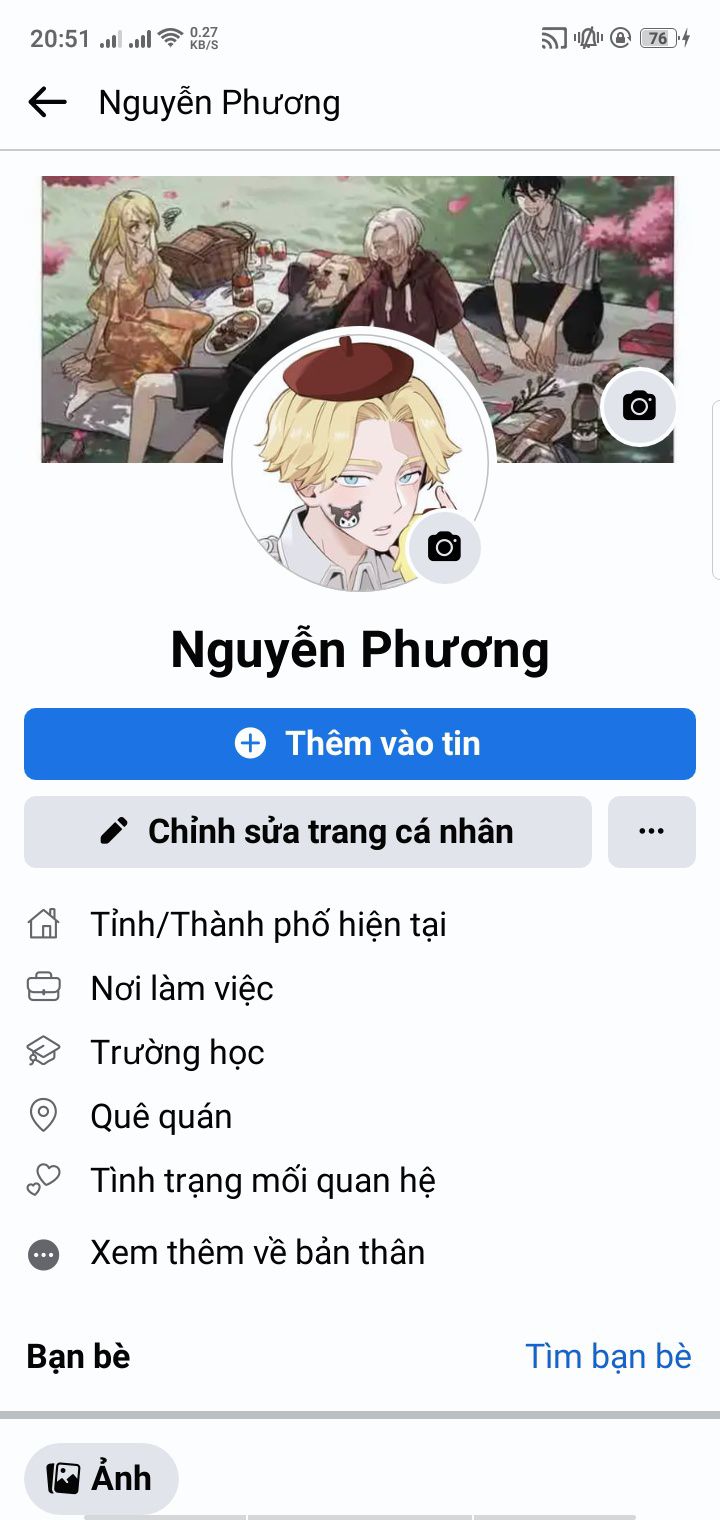Screen dimensions: 720x1520
Task: Select the Ảnh chip
Action: pos(101,1479)
